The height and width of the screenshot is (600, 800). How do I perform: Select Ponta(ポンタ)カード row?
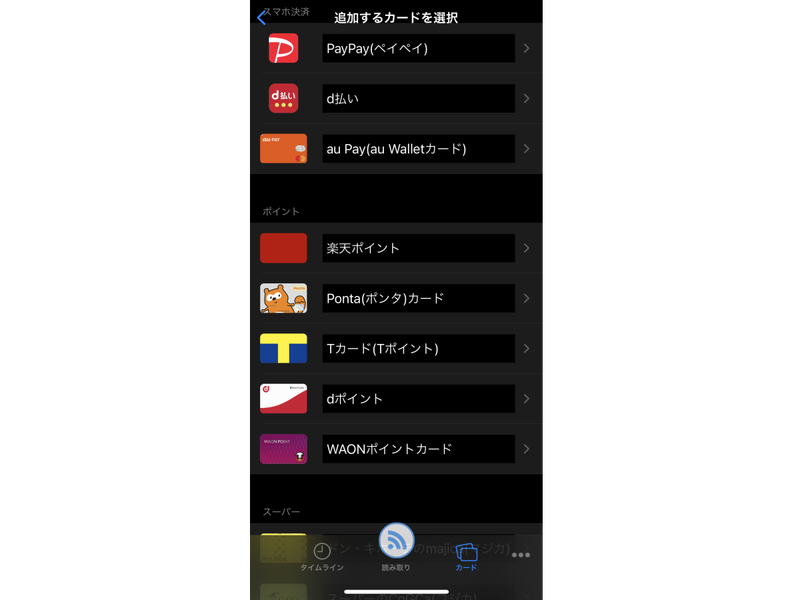point(418,298)
